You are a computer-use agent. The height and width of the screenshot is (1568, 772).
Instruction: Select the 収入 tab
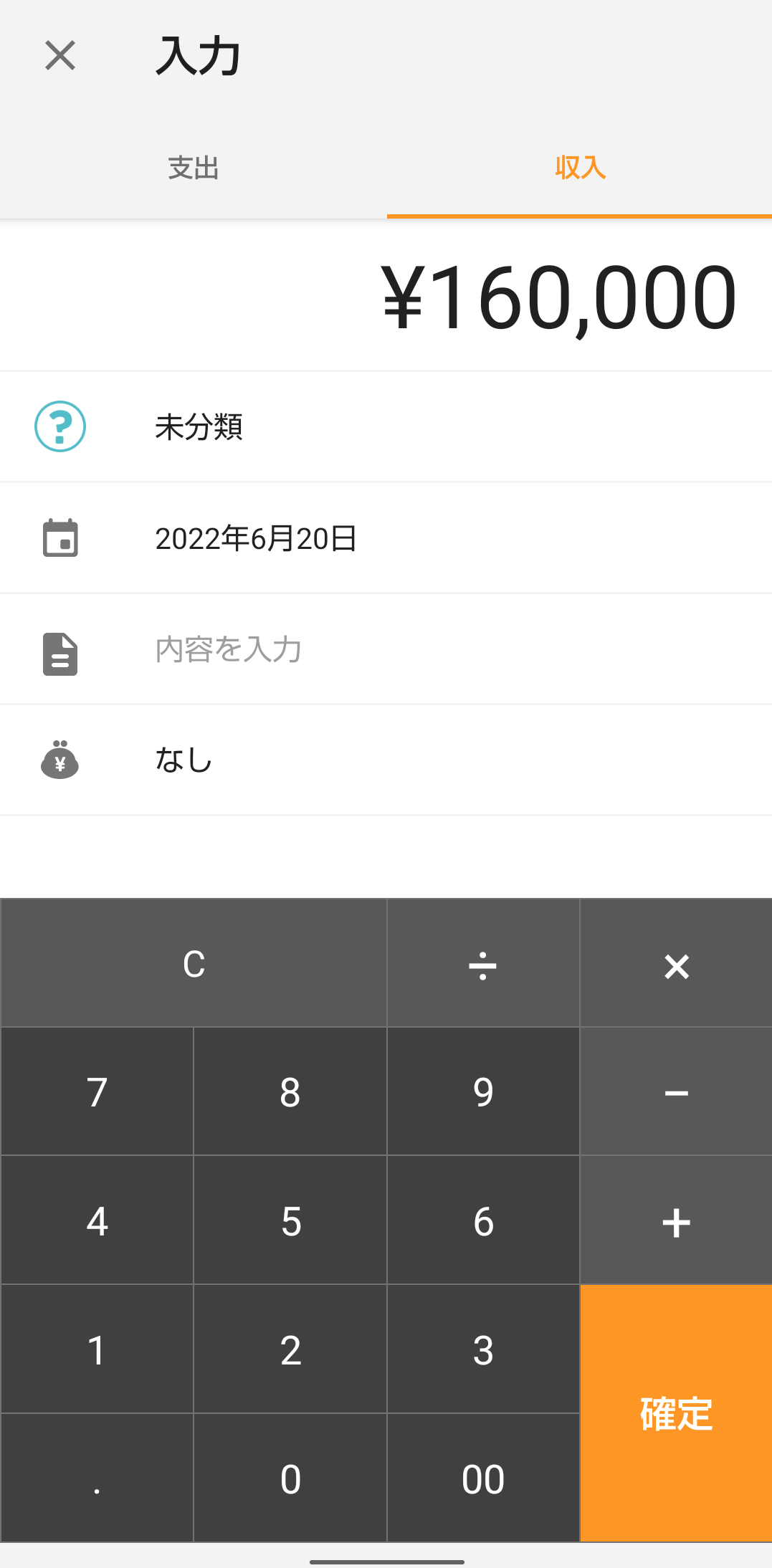click(580, 168)
